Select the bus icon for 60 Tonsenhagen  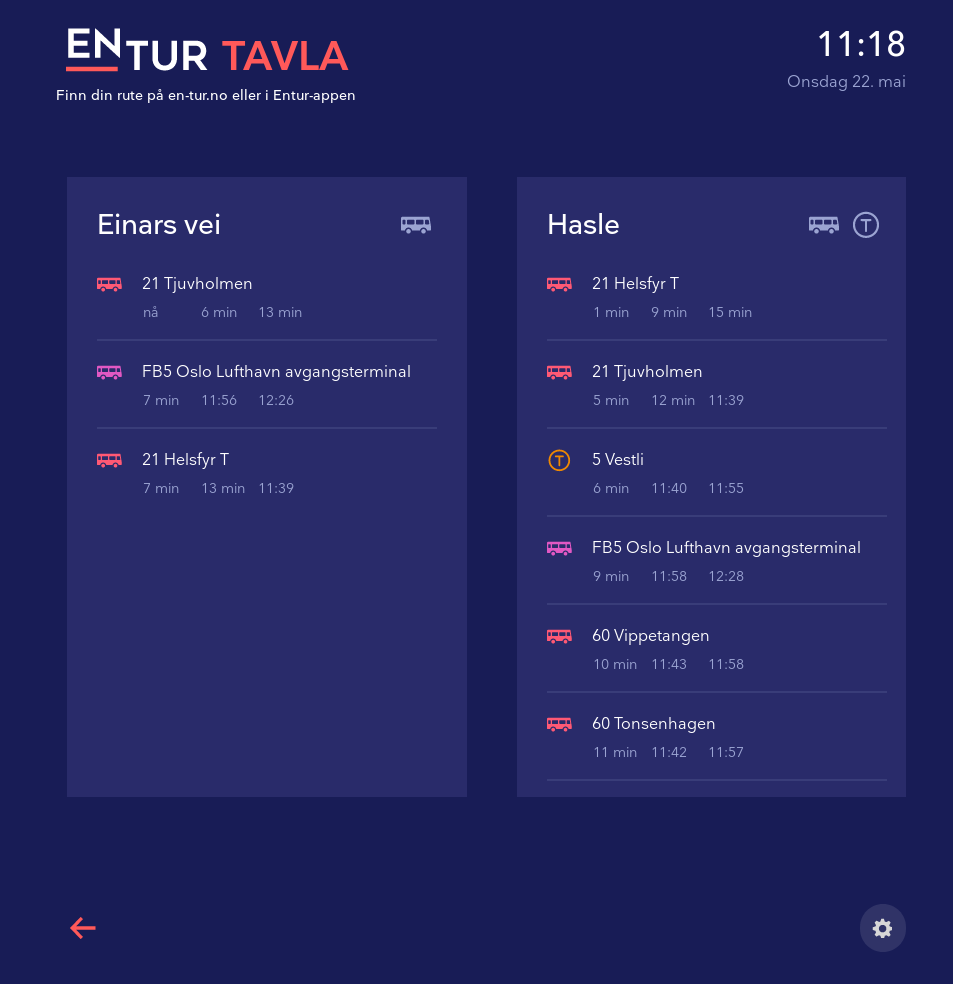(x=559, y=723)
